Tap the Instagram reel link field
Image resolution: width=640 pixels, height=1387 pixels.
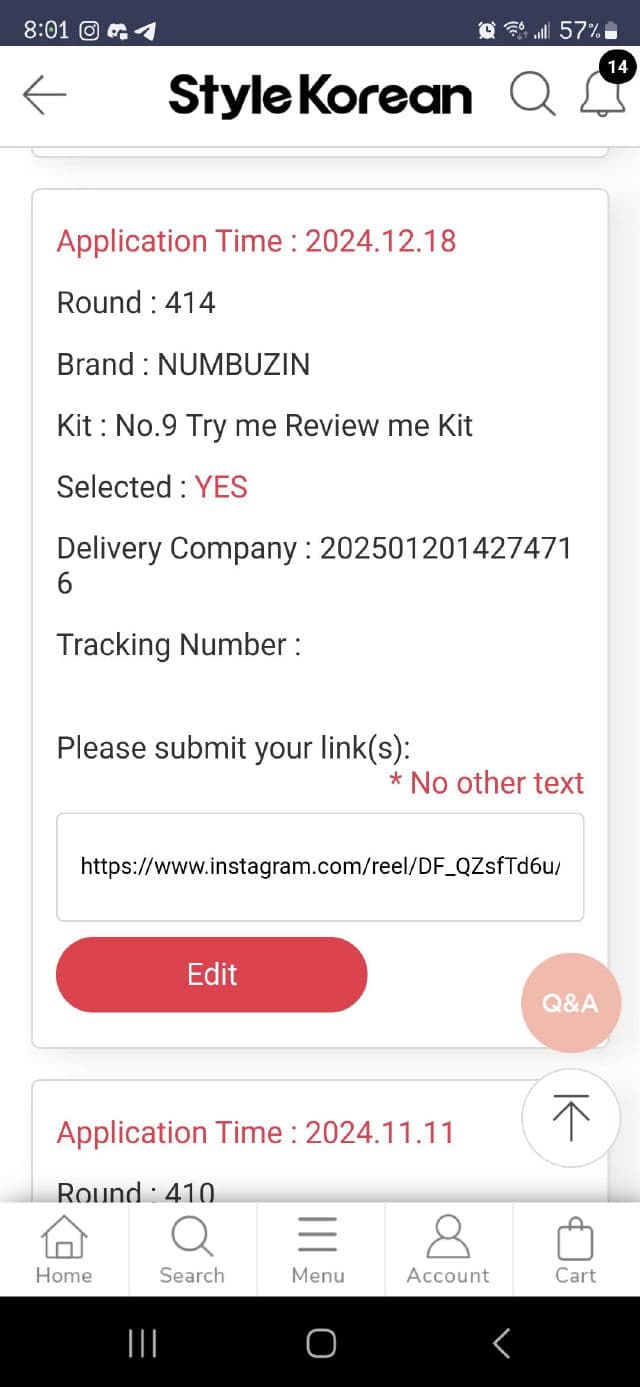pyautogui.click(x=320, y=866)
